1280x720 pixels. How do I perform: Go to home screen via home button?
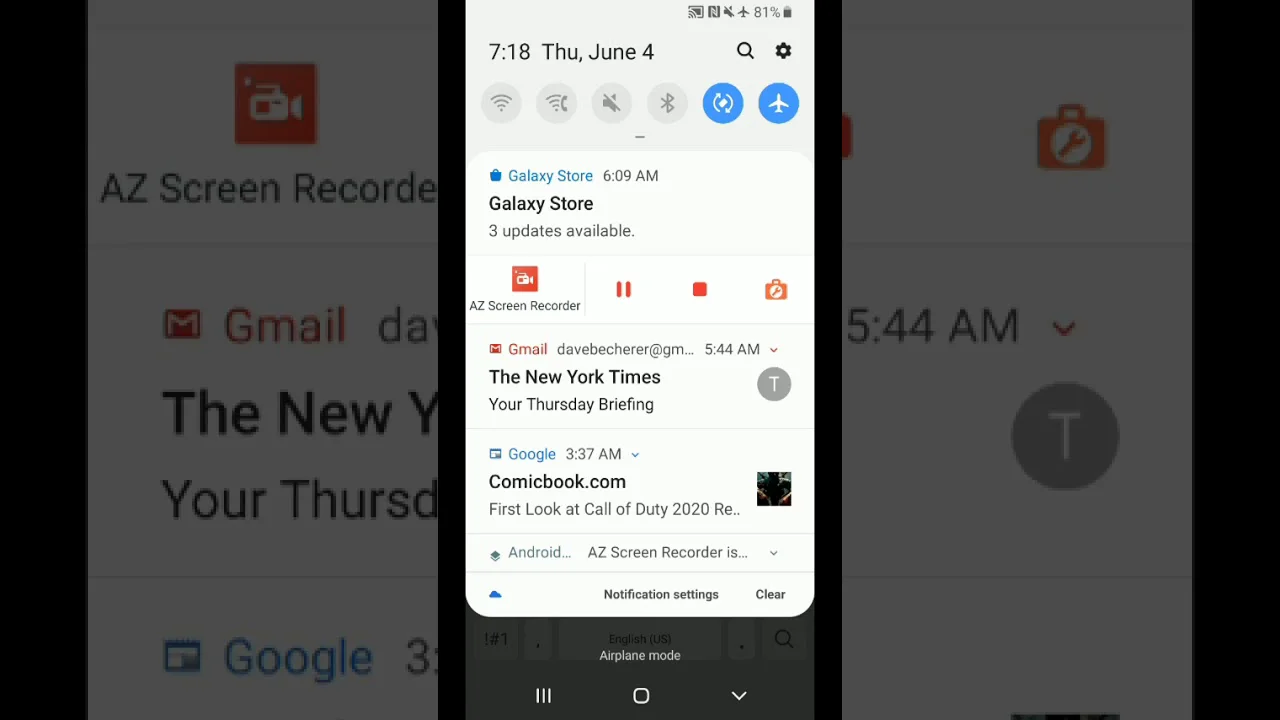point(641,696)
